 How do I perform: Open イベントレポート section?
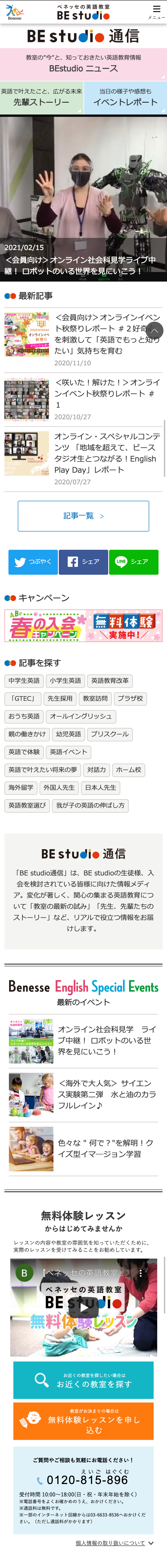(x=126, y=97)
